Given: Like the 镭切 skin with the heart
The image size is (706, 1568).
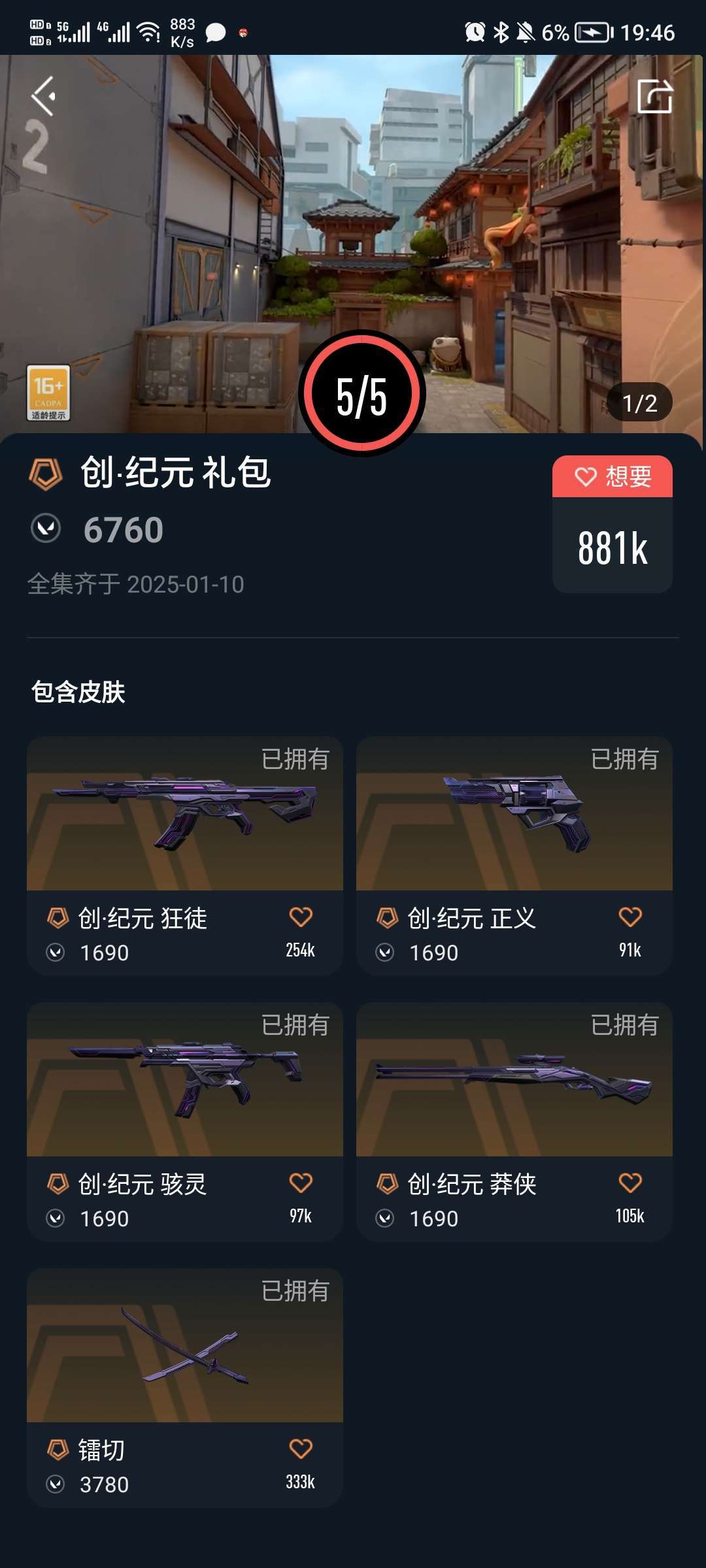Looking at the screenshot, I should [x=301, y=1448].
